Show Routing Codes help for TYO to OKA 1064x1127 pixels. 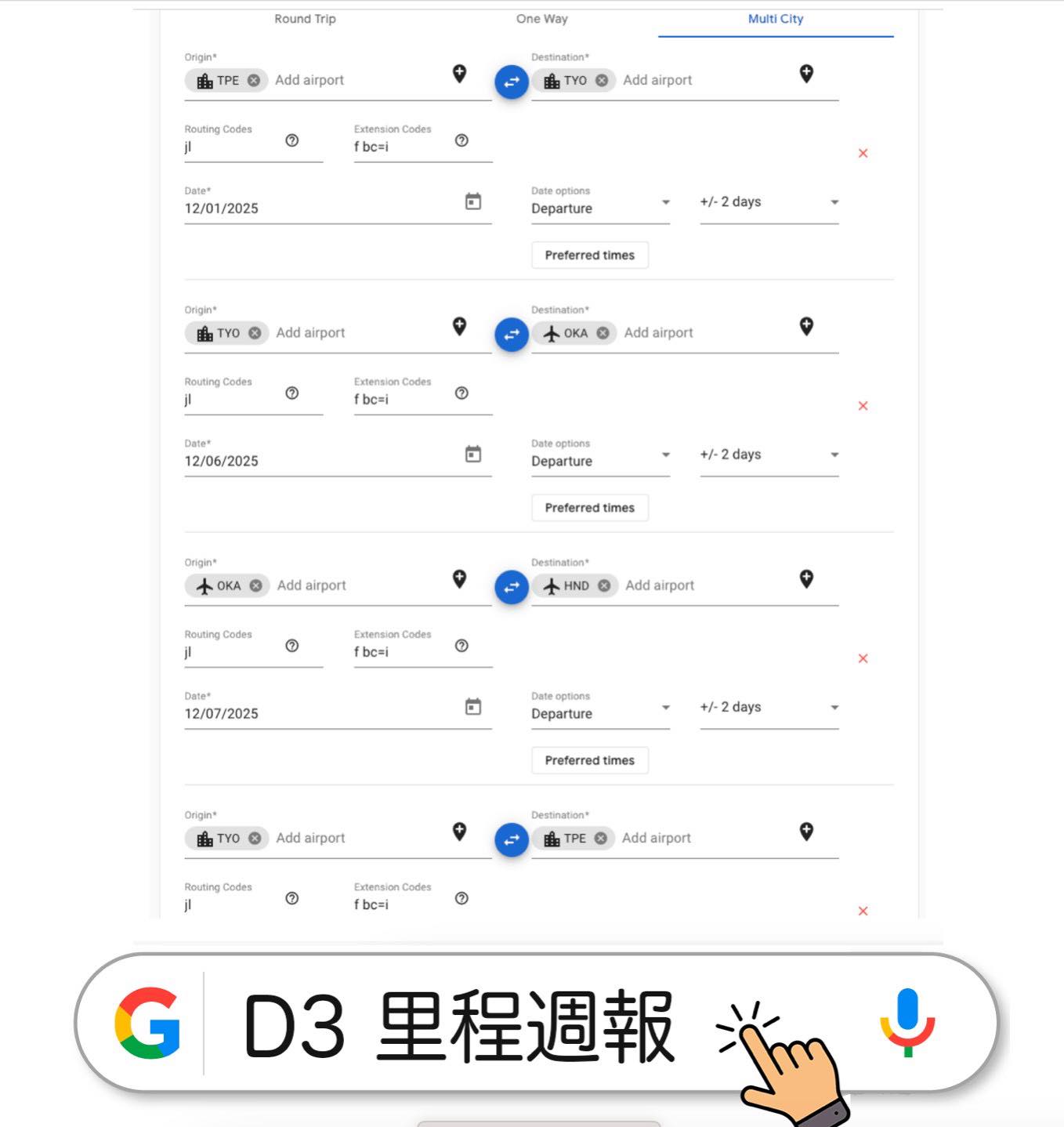pyautogui.click(x=292, y=393)
